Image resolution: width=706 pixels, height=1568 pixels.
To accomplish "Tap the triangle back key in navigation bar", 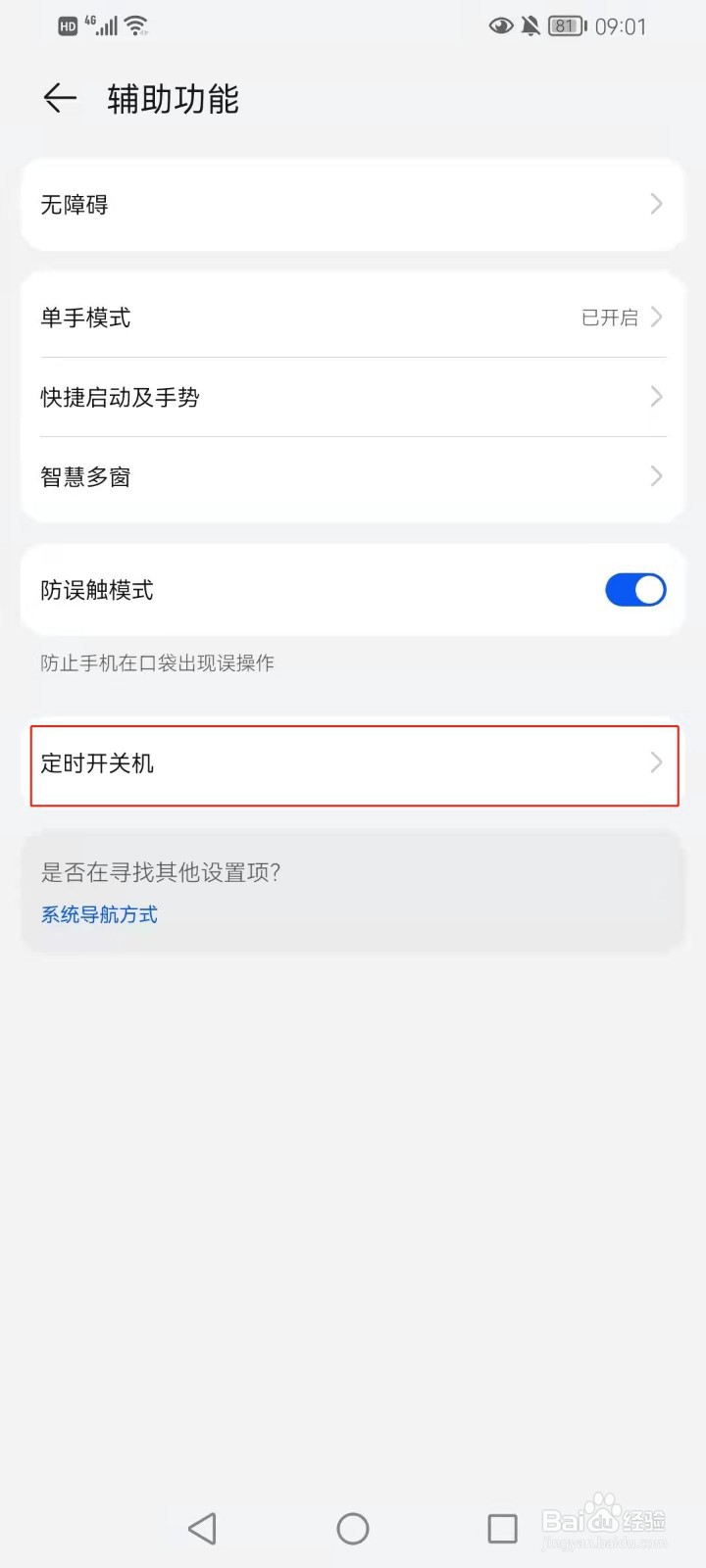I will point(202,1527).
